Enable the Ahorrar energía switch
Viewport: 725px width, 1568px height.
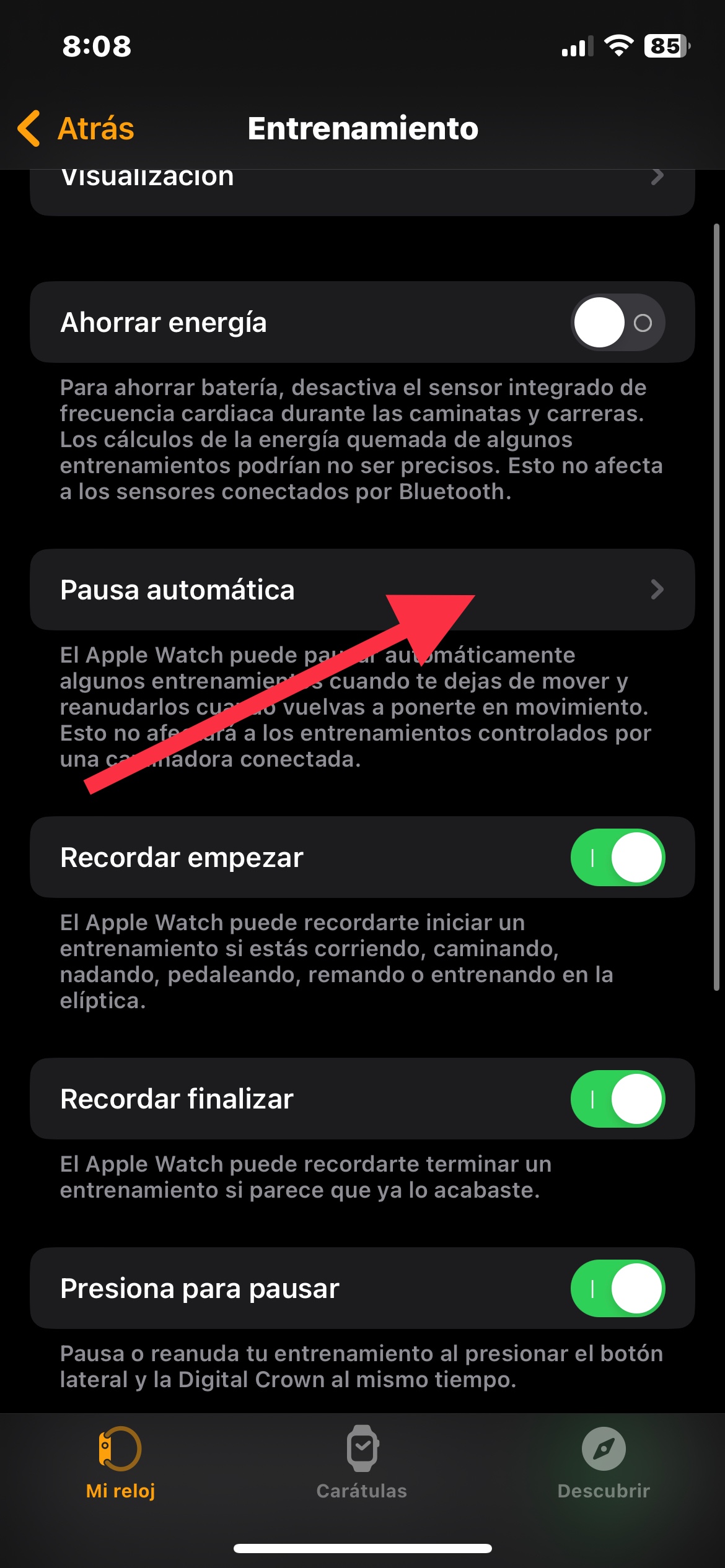point(617,323)
